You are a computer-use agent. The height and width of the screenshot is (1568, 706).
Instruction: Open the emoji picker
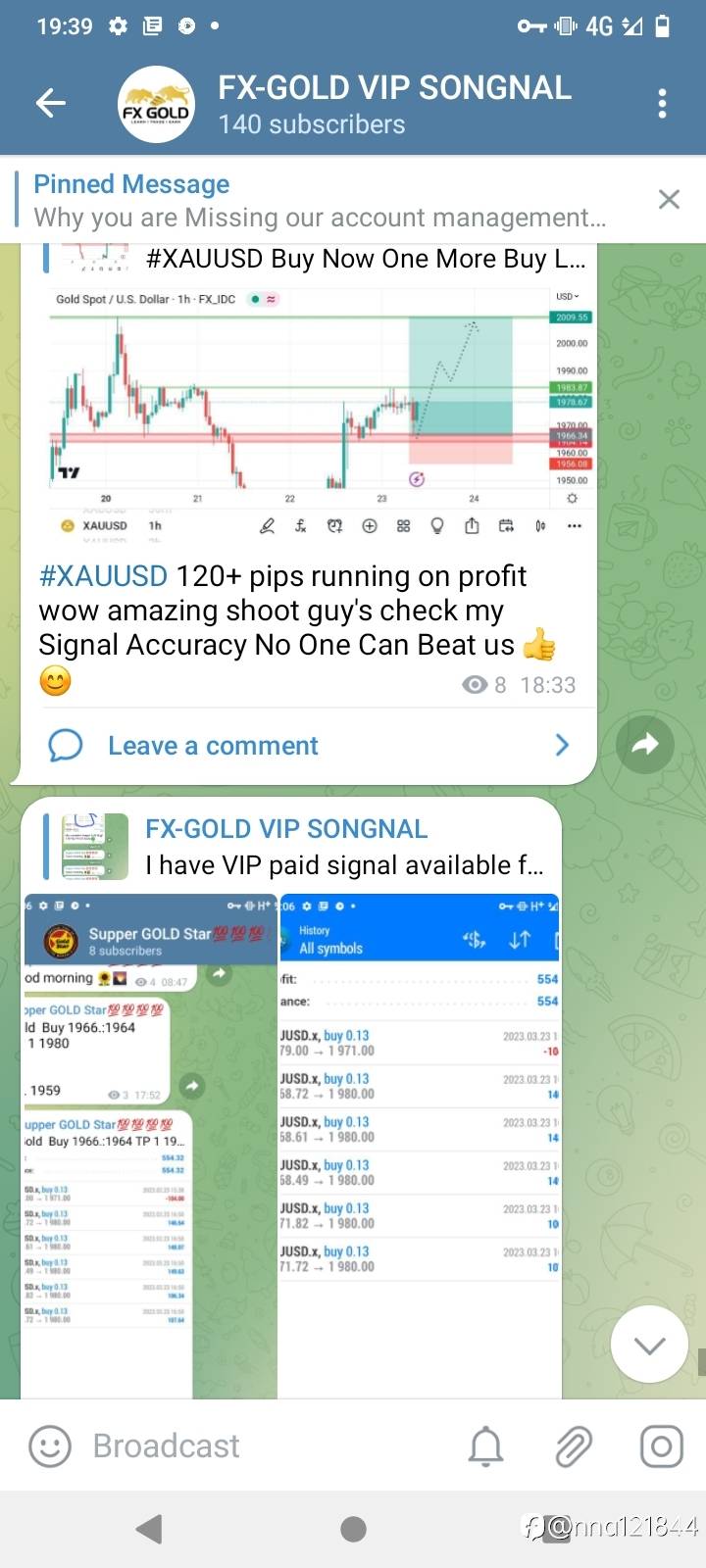pos(50,1446)
